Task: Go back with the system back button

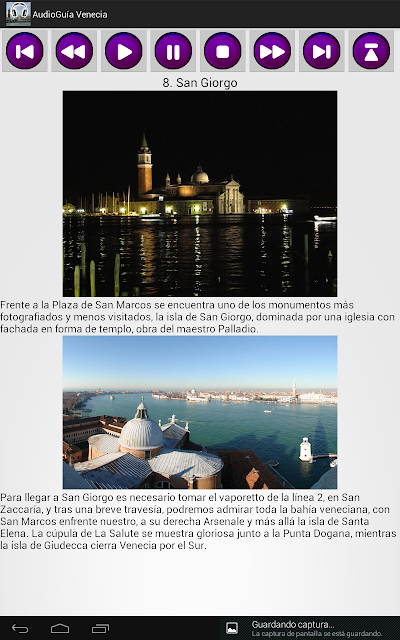Action: tap(20, 629)
